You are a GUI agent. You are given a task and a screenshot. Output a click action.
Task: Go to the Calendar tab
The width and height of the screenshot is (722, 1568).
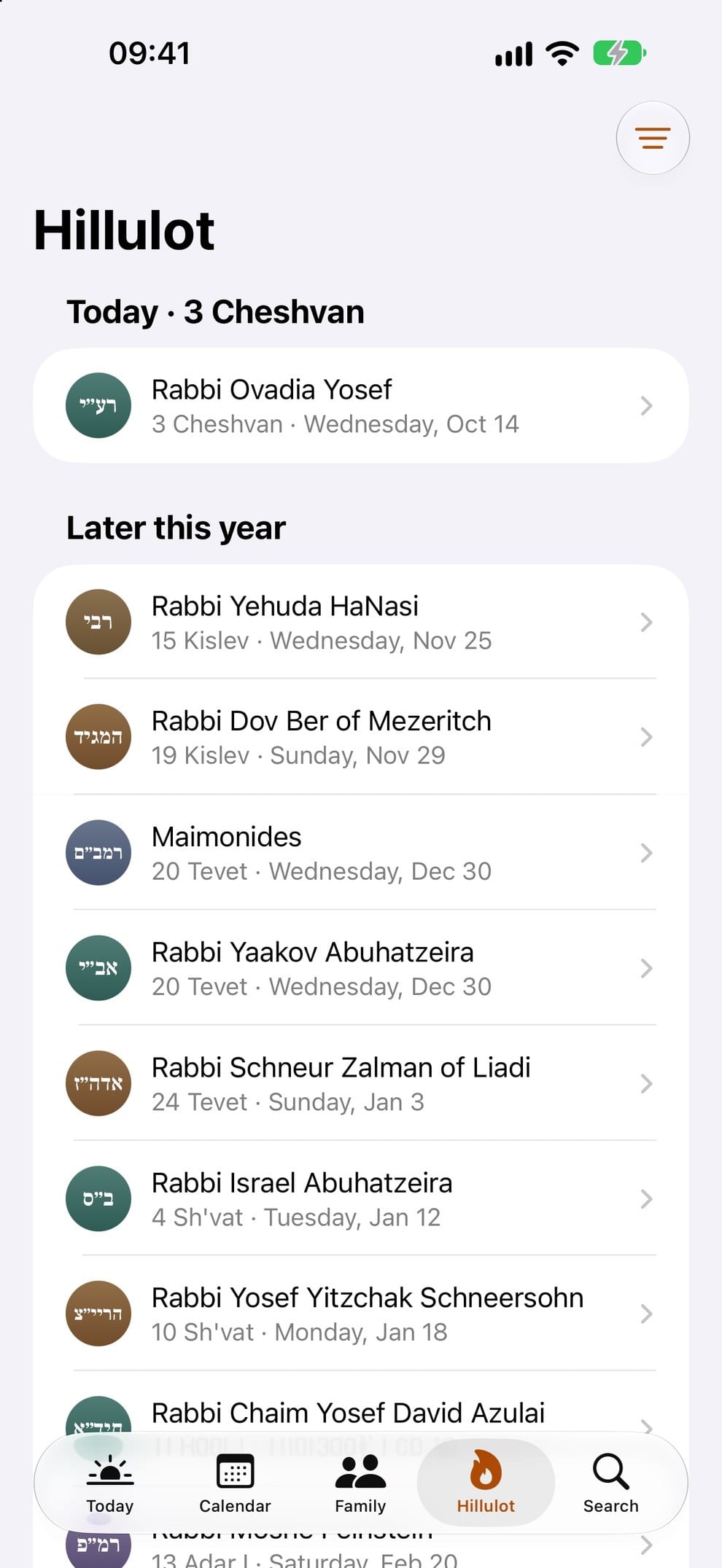[235, 1483]
